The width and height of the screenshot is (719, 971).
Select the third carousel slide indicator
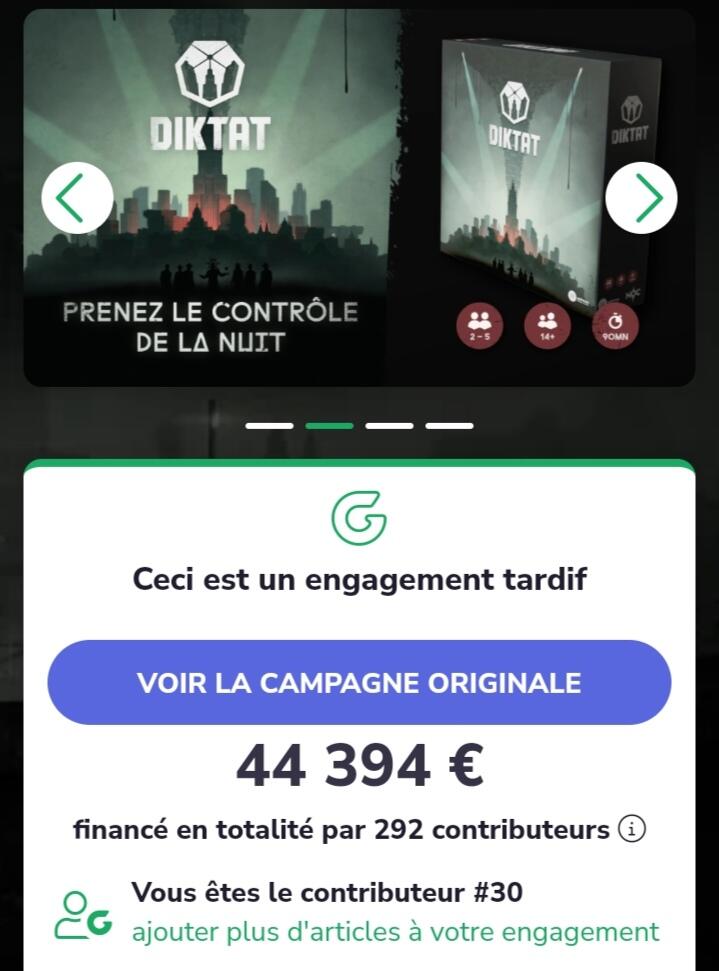(389, 426)
